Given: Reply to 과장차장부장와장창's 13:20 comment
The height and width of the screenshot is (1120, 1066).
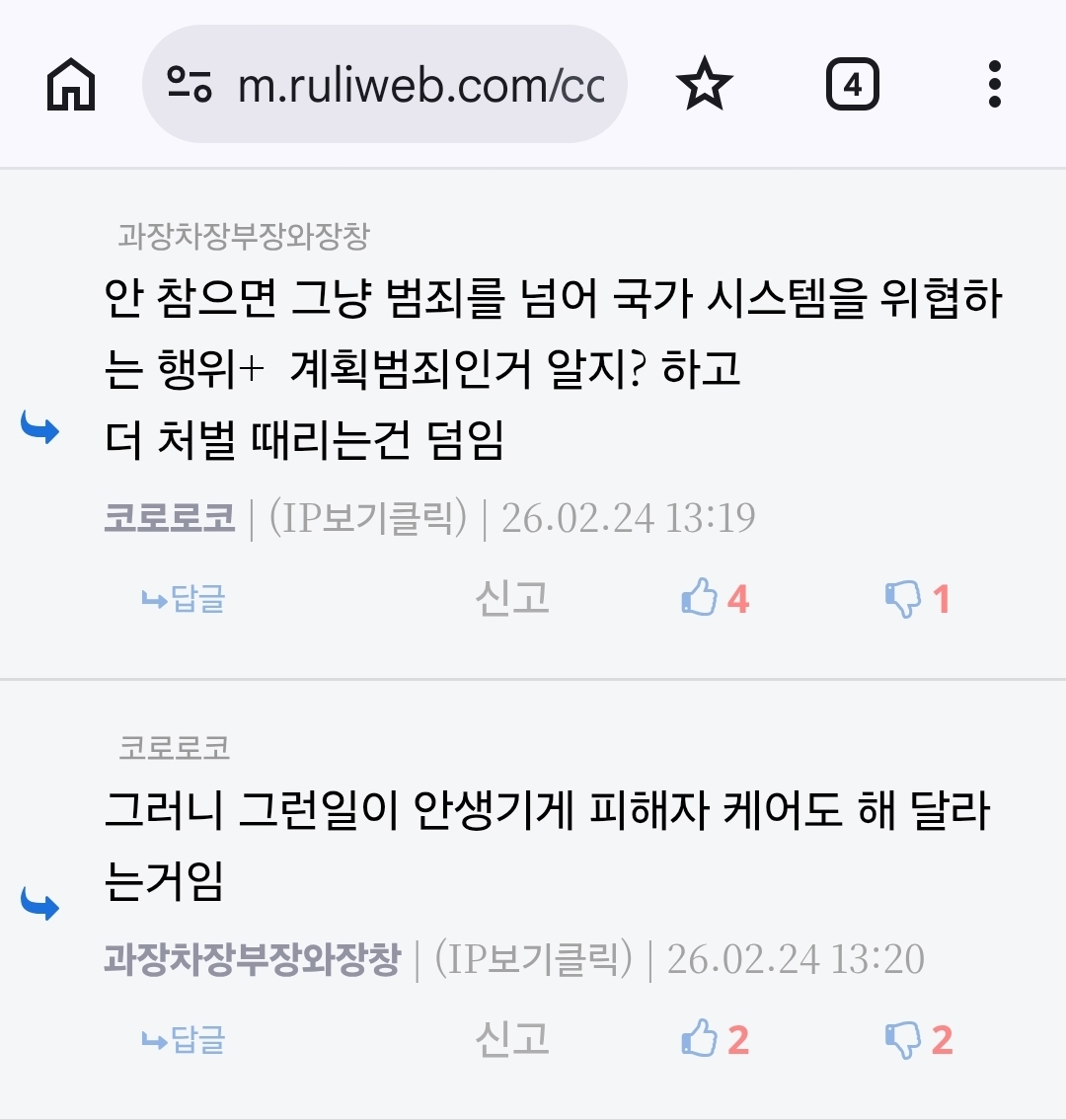Looking at the screenshot, I should pyautogui.click(x=184, y=1040).
